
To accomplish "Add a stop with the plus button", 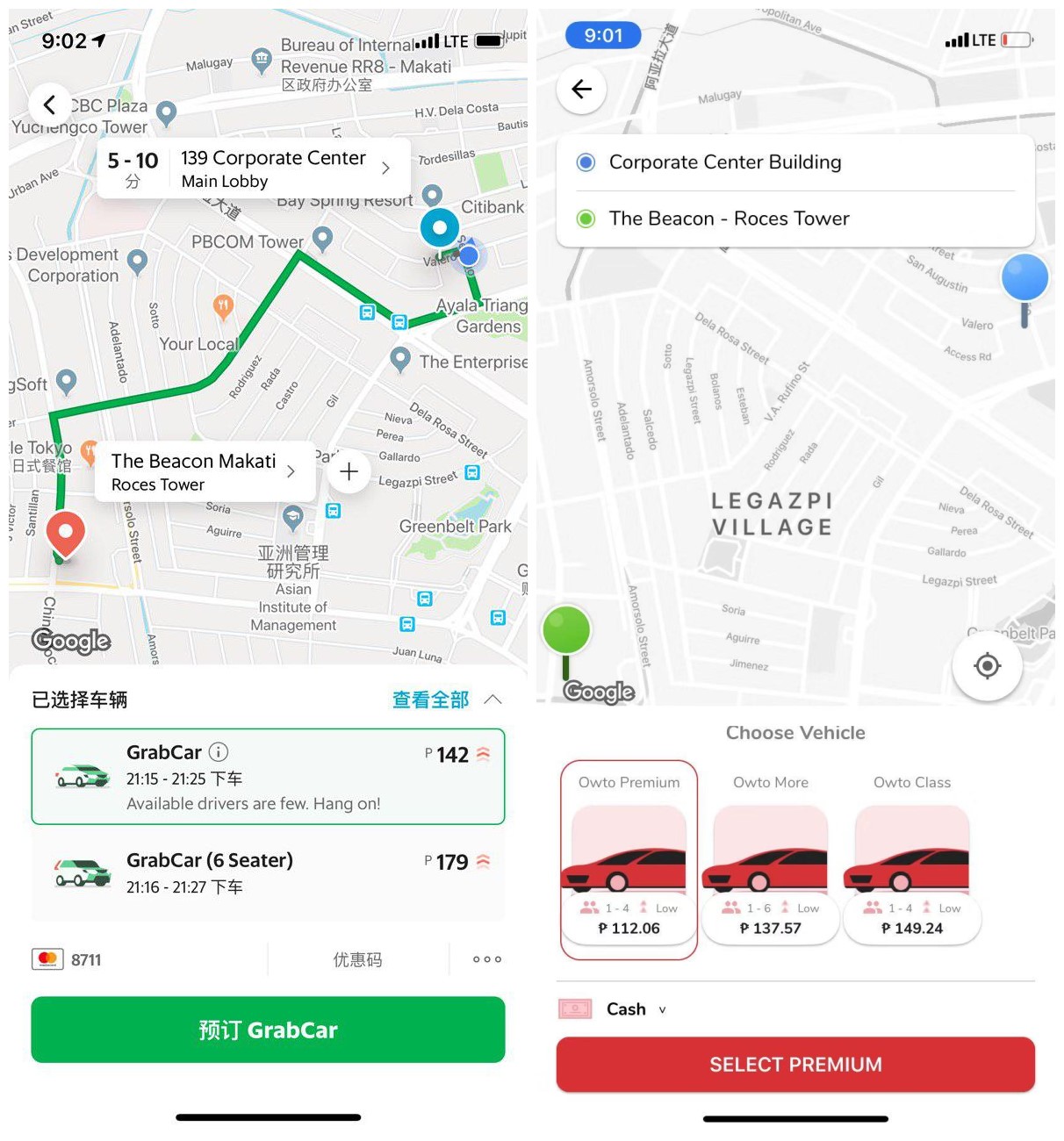I will (349, 471).
